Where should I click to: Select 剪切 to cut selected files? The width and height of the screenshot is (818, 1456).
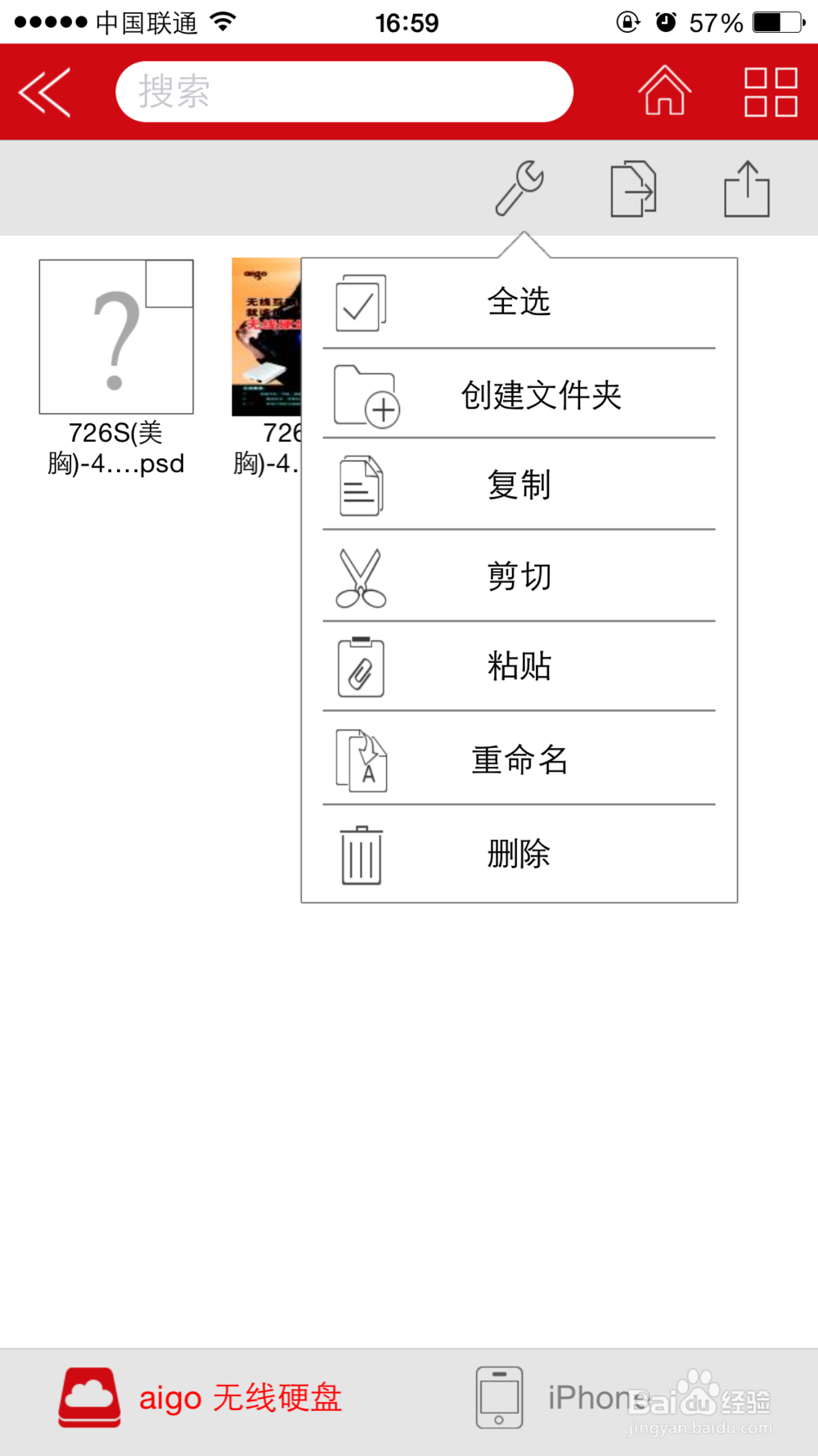click(x=519, y=575)
